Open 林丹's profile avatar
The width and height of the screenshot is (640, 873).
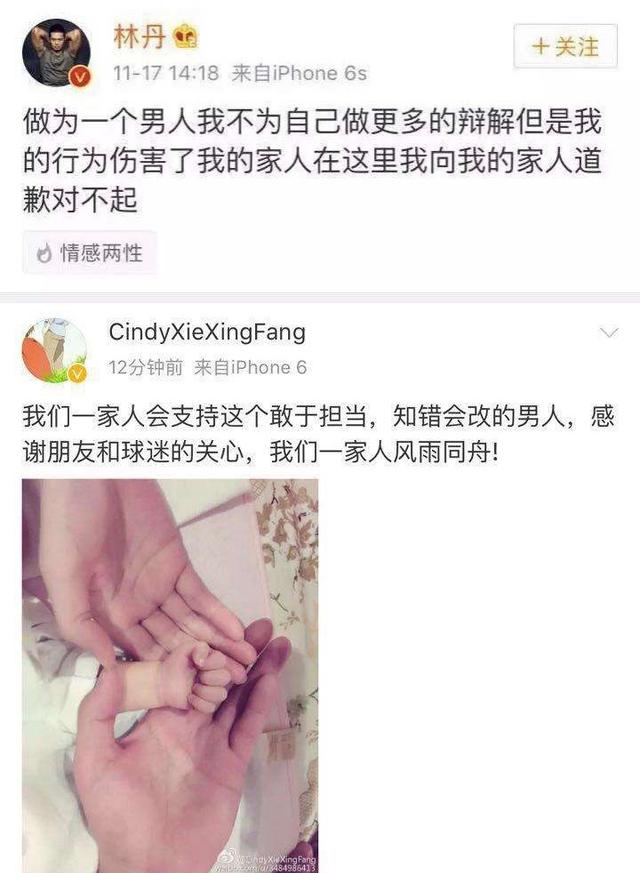pos(57,52)
